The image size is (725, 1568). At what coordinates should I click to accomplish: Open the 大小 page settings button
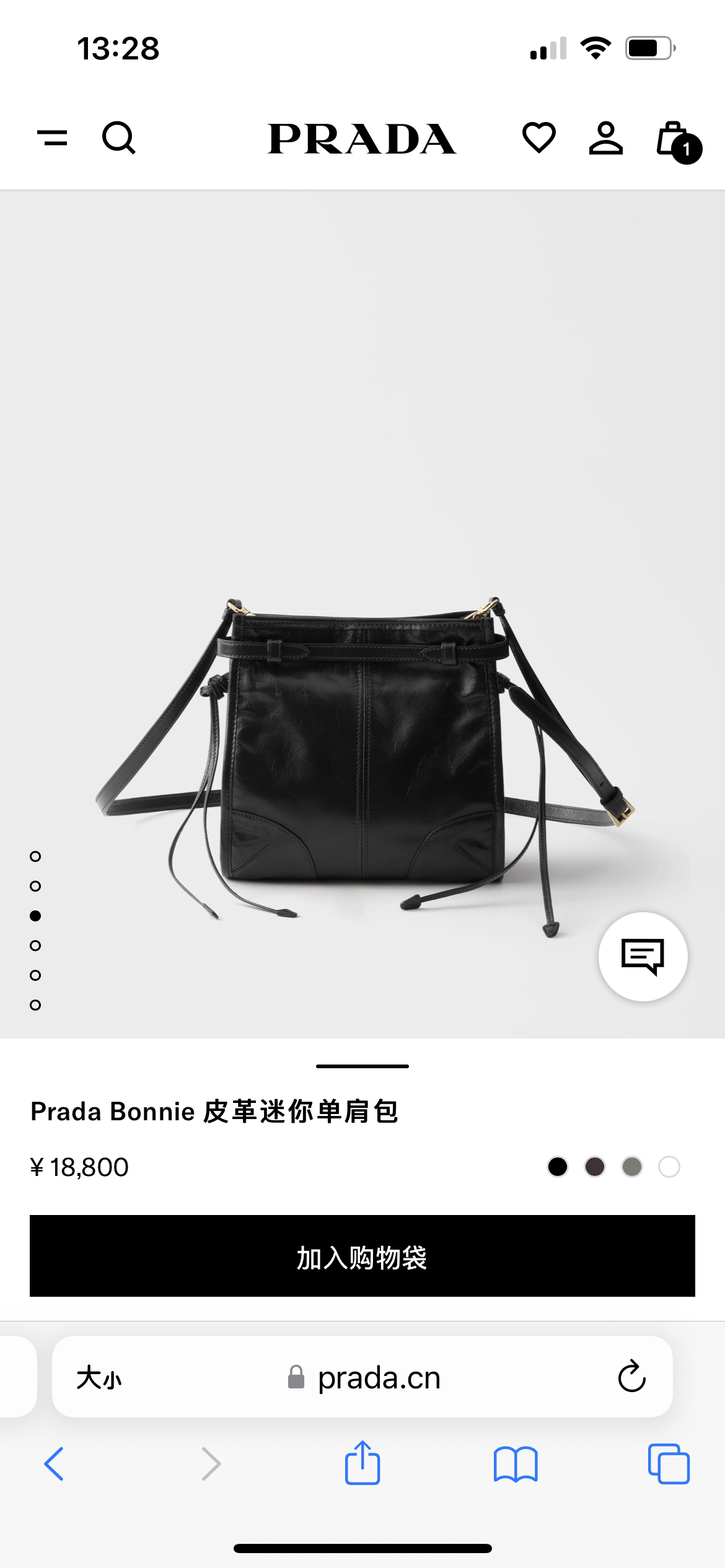click(99, 1377)
